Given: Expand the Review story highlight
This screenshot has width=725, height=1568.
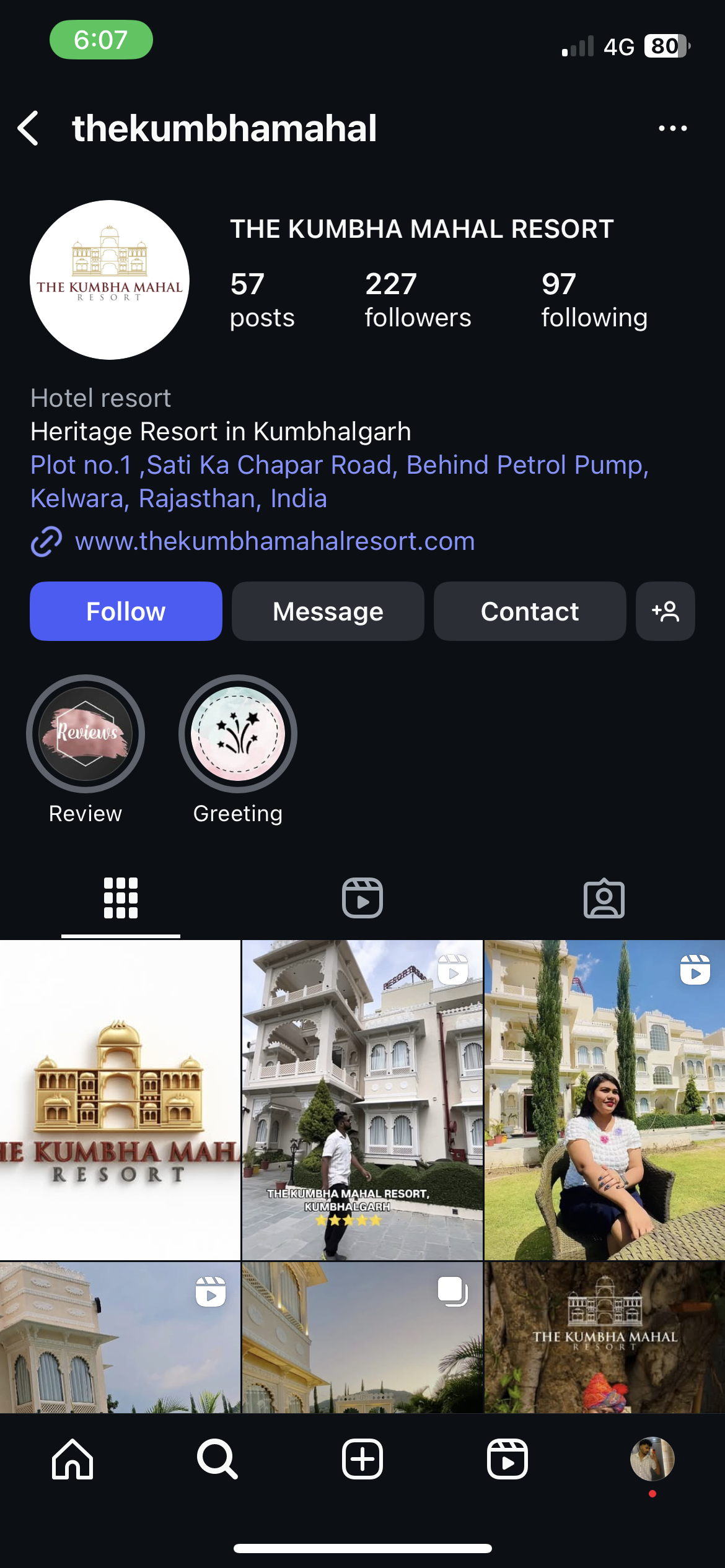Looking at the screenshot, I should [x=86, y=733].
